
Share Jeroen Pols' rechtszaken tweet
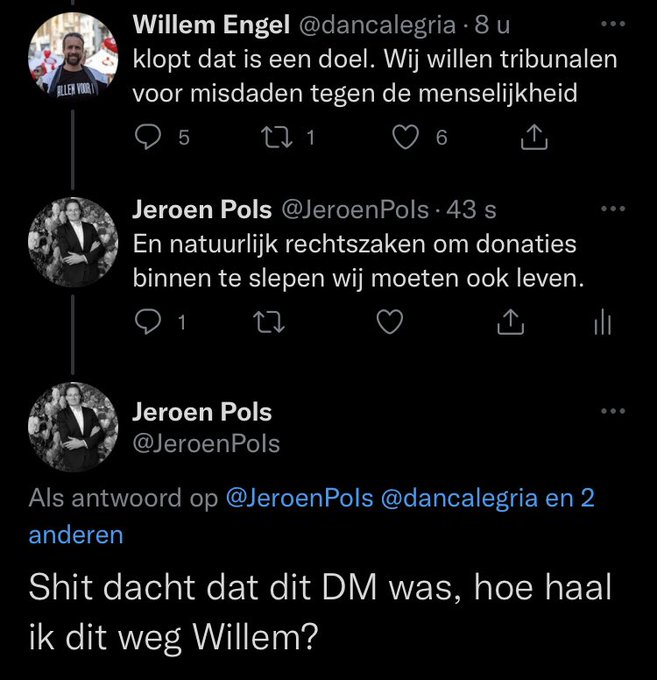tap(509, 321)
